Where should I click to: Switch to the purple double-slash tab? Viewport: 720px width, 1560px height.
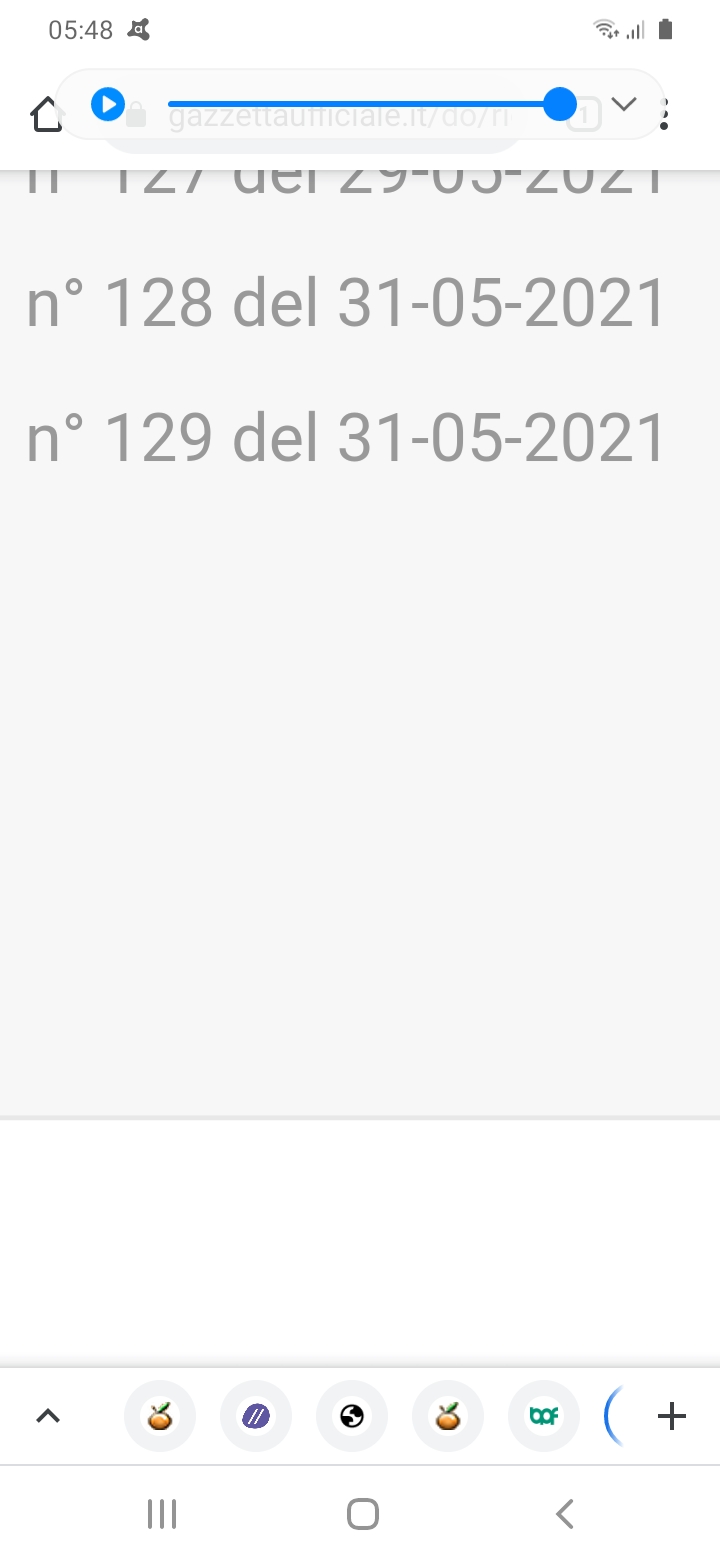click(x=256, y=1416)
